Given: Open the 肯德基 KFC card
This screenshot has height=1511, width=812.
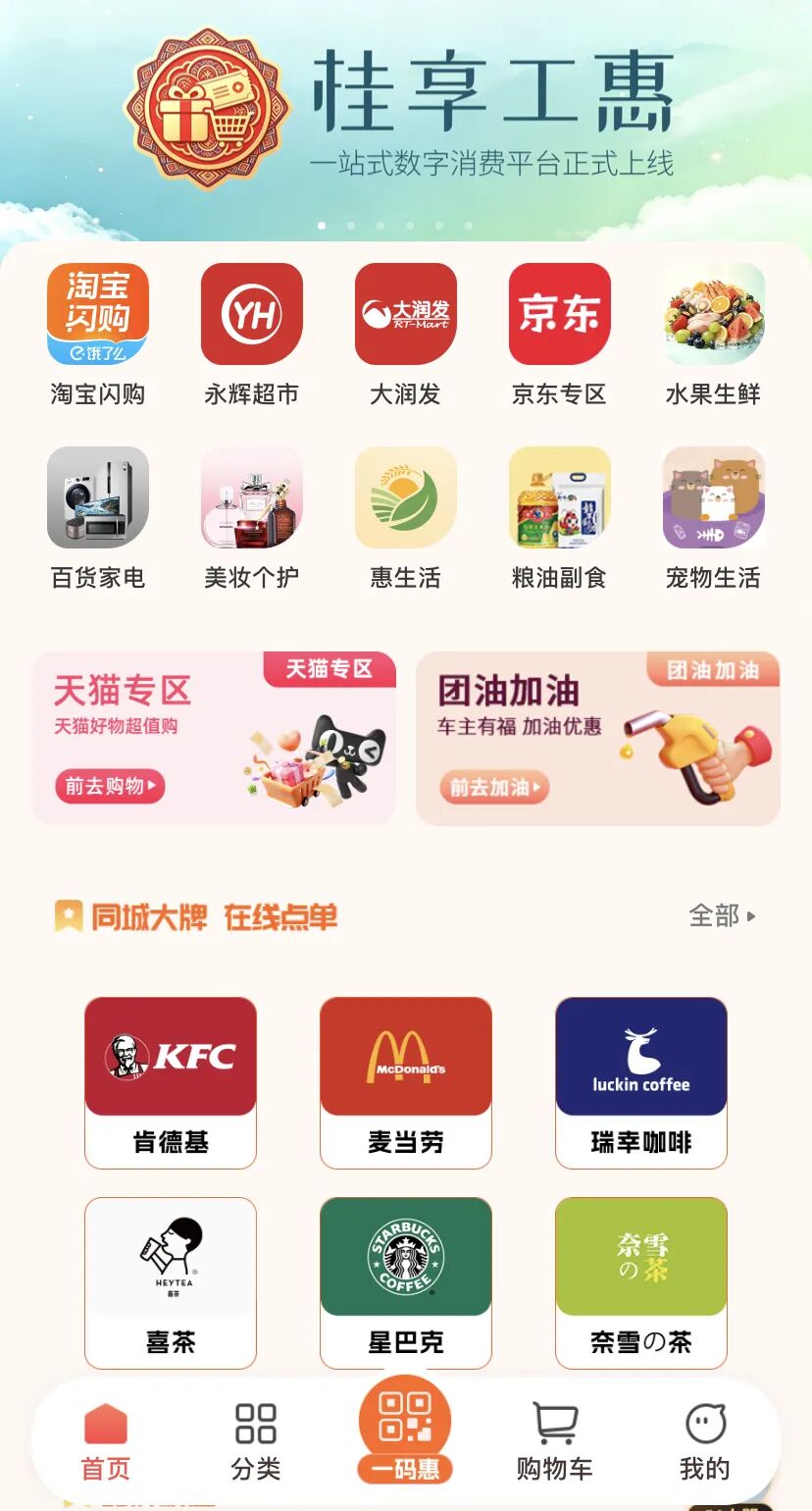Looking at the screenshot, I should 171,1083.
